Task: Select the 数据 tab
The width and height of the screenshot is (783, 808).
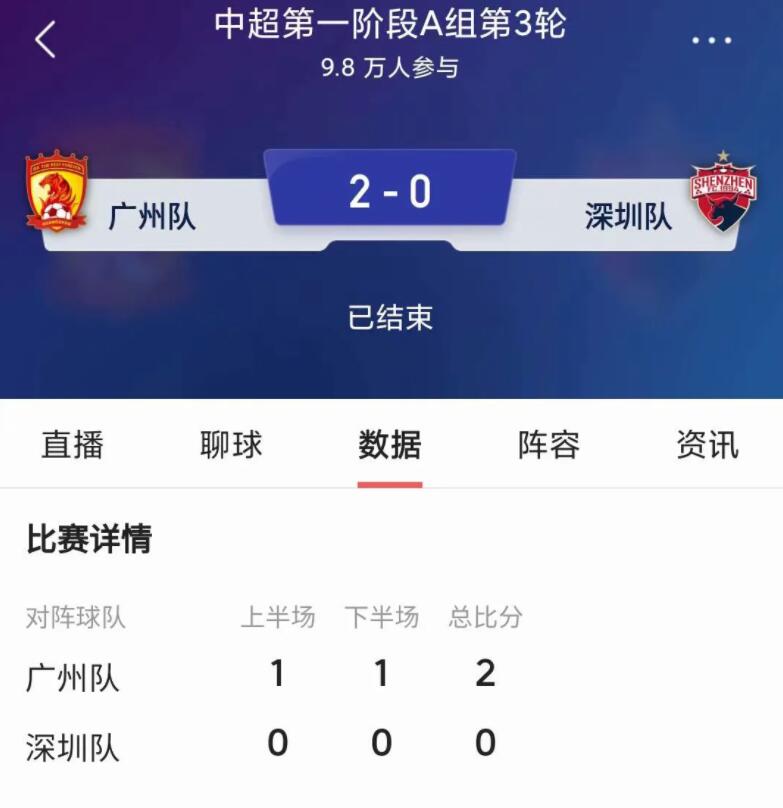Action: coord(390,445)
